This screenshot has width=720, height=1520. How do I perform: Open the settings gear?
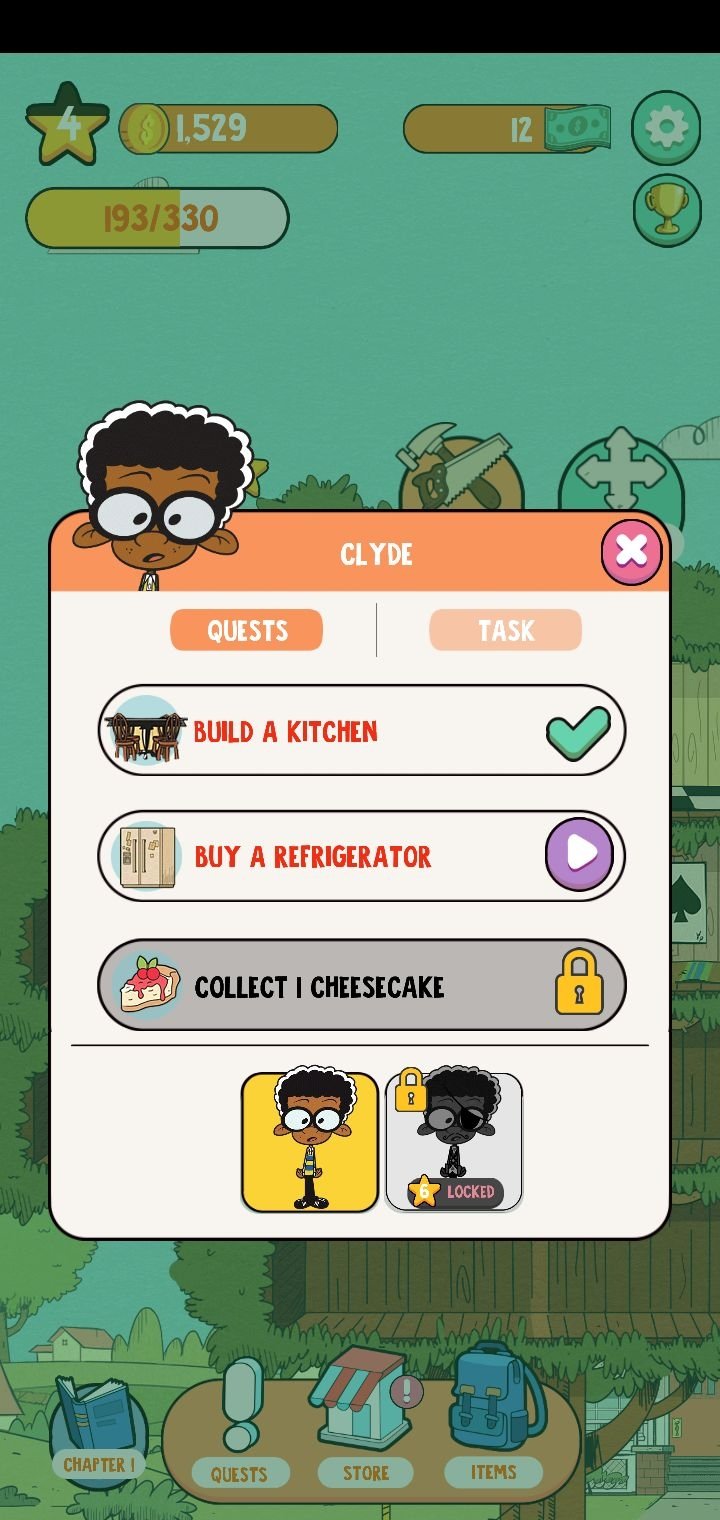(x=666, y=128)
